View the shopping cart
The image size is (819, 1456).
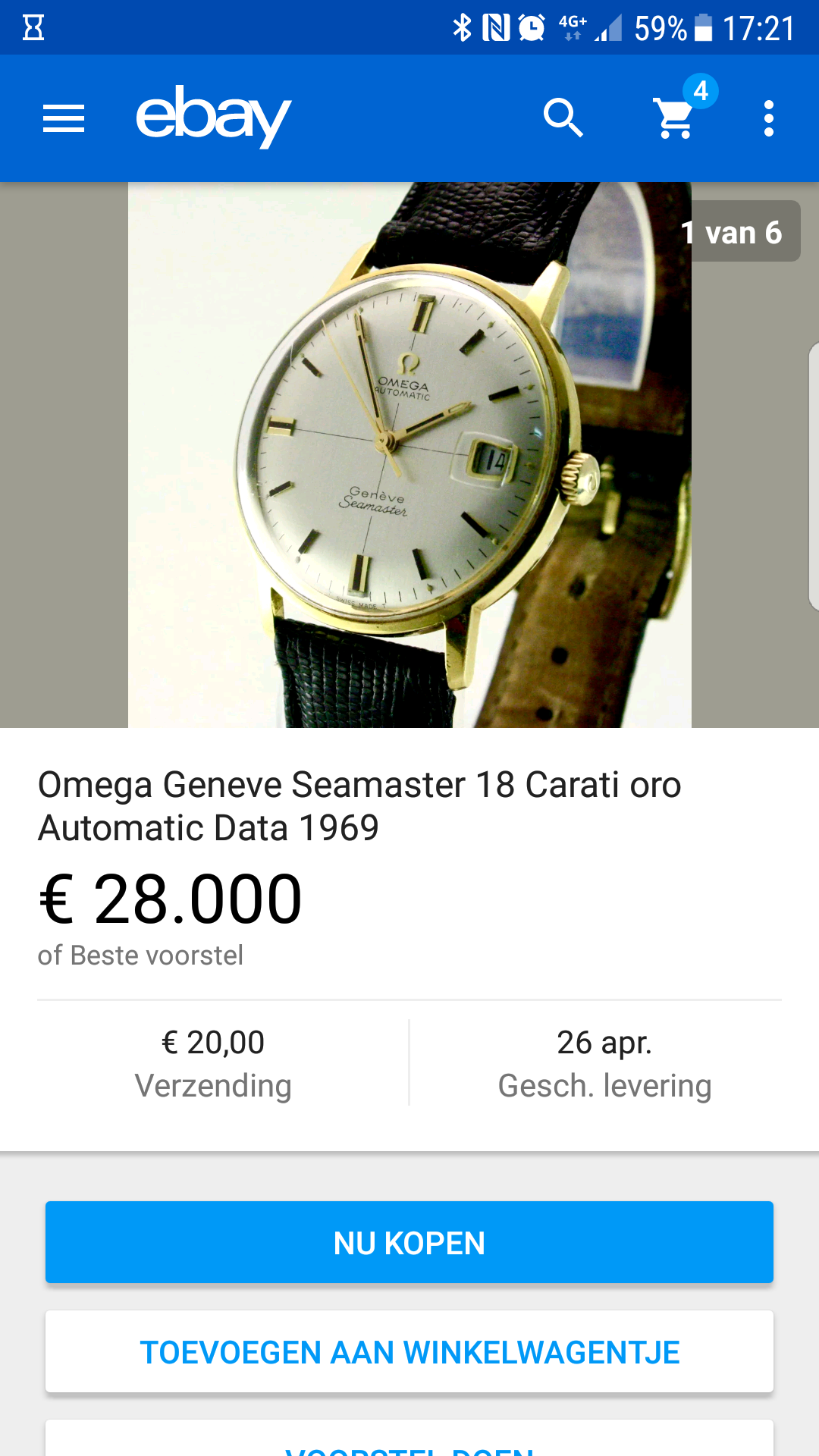tap(675, 118)
